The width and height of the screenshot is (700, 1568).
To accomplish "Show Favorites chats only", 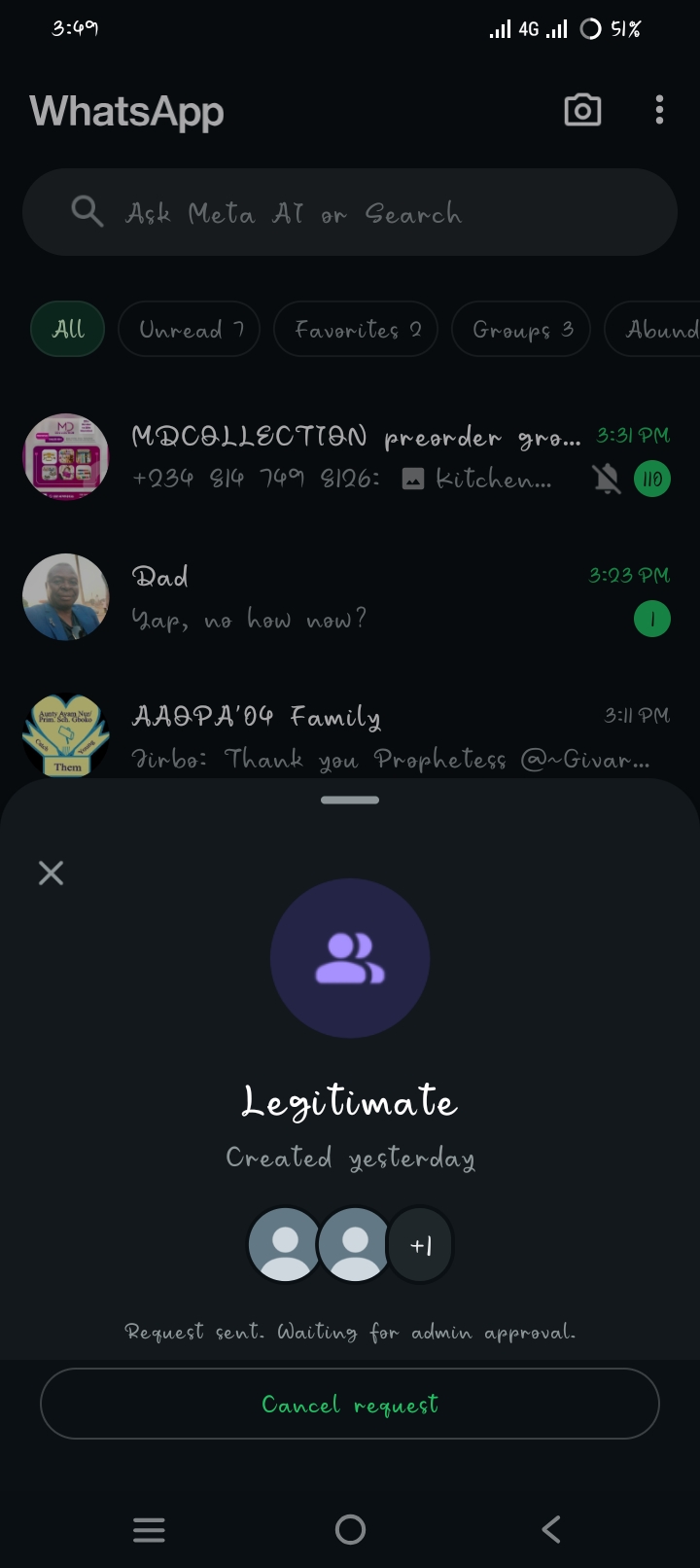I will [x=356, y=329].
